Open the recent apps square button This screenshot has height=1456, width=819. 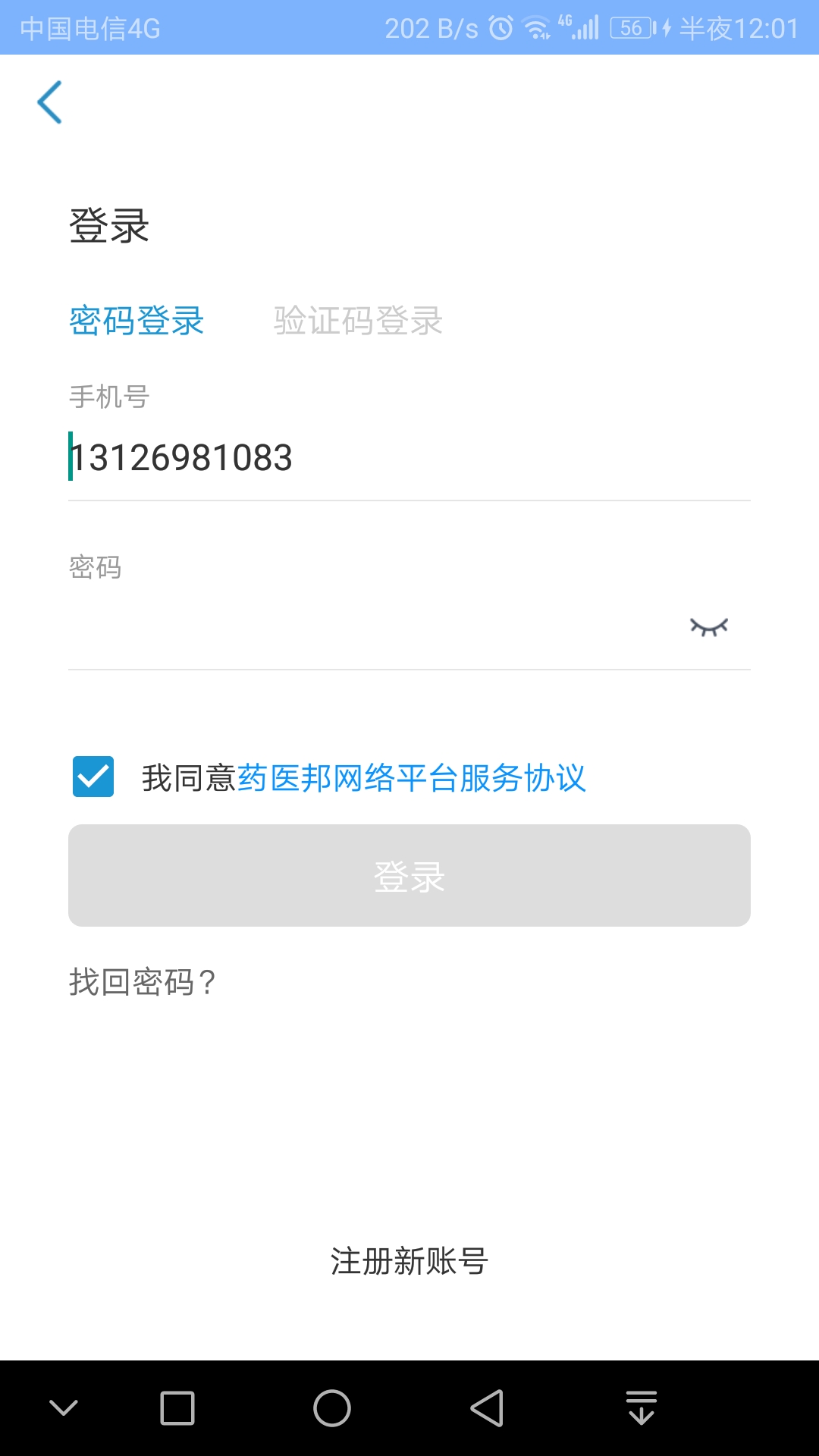177,1408
